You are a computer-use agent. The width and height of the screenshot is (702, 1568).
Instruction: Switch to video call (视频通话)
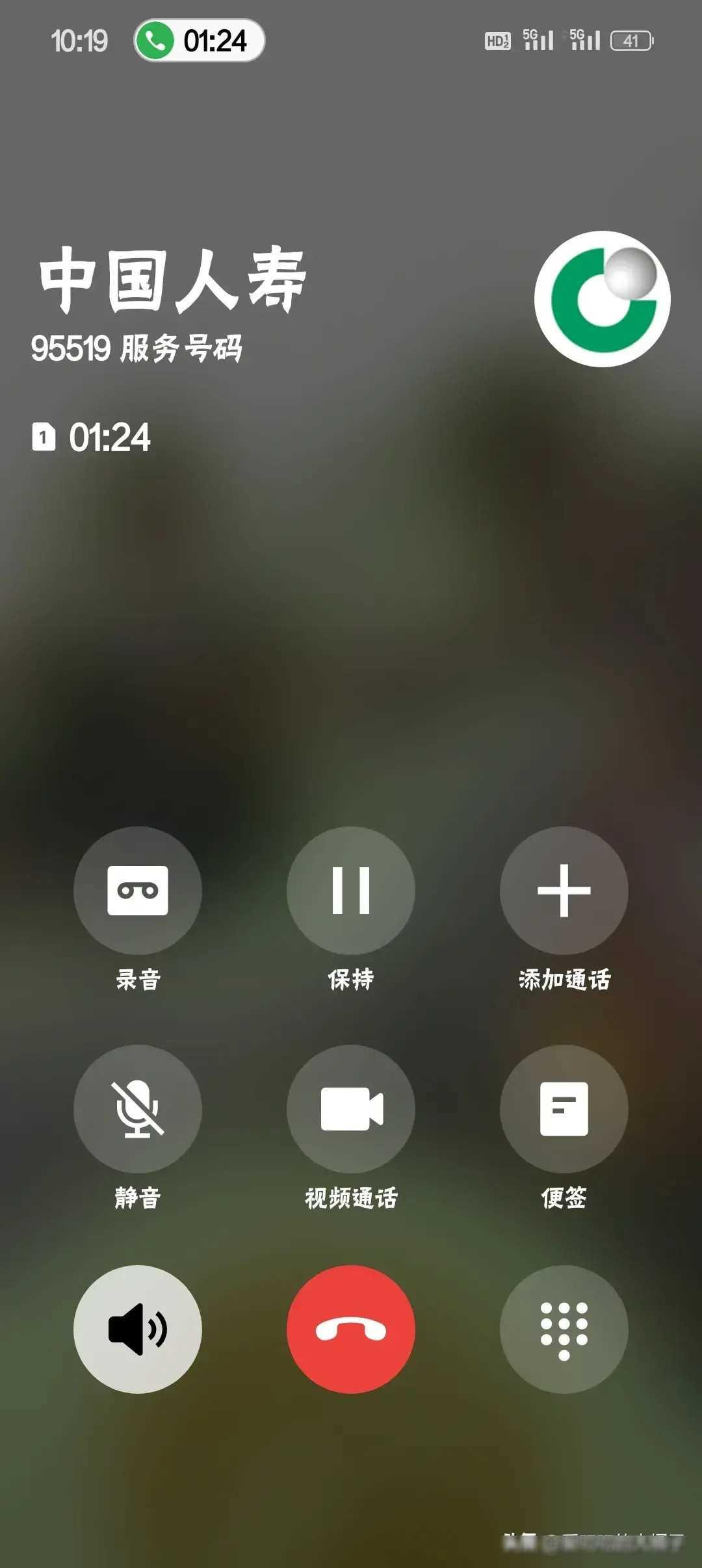pos(351,1108)
